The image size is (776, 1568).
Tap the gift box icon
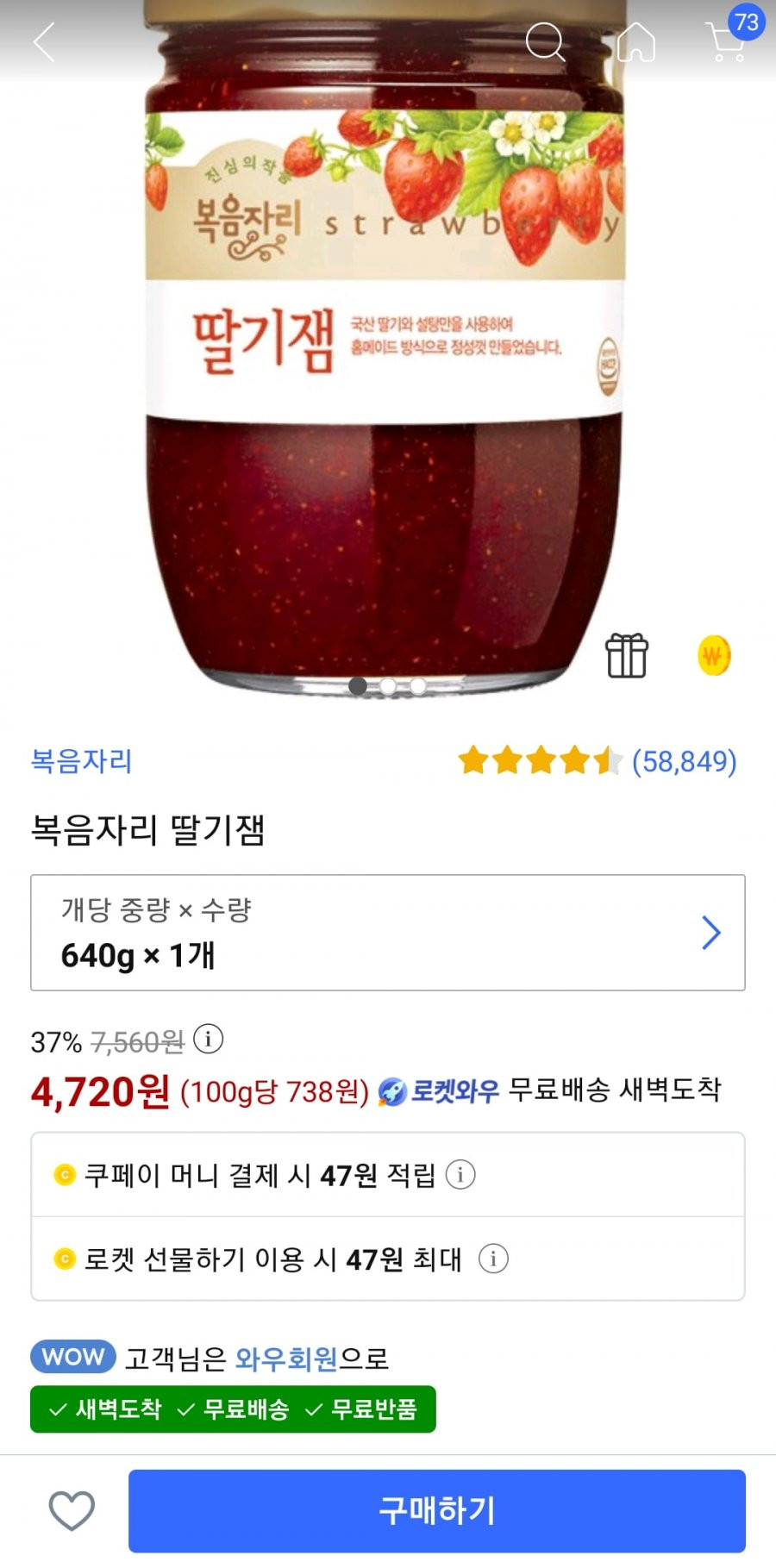point(627,656)
